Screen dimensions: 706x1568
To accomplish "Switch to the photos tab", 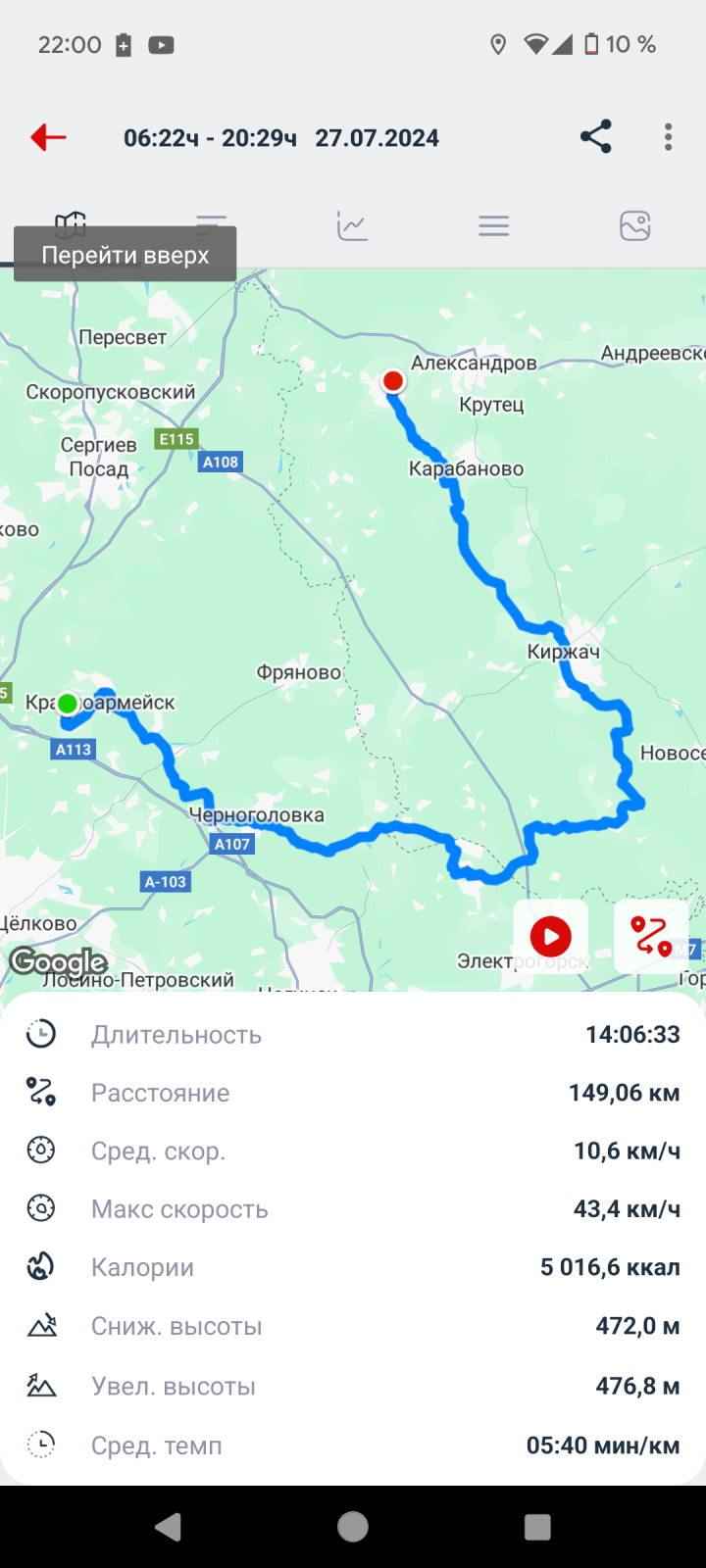I will tap(635, 226).
